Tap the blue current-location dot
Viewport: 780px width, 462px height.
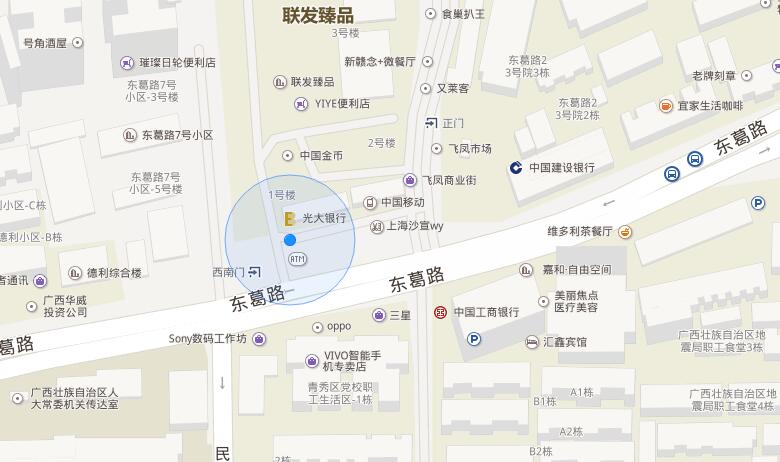[290, 240]
